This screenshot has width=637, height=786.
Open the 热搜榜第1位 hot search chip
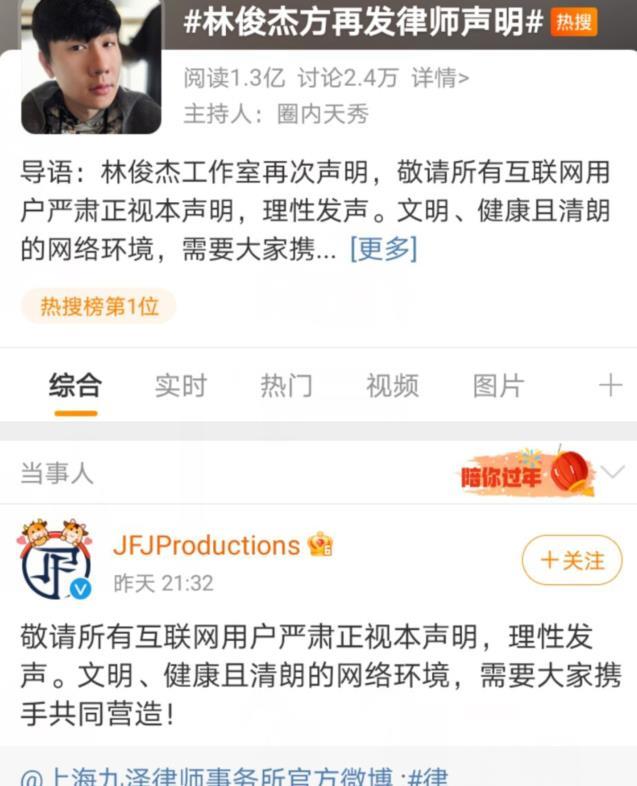tap(99, 306)
